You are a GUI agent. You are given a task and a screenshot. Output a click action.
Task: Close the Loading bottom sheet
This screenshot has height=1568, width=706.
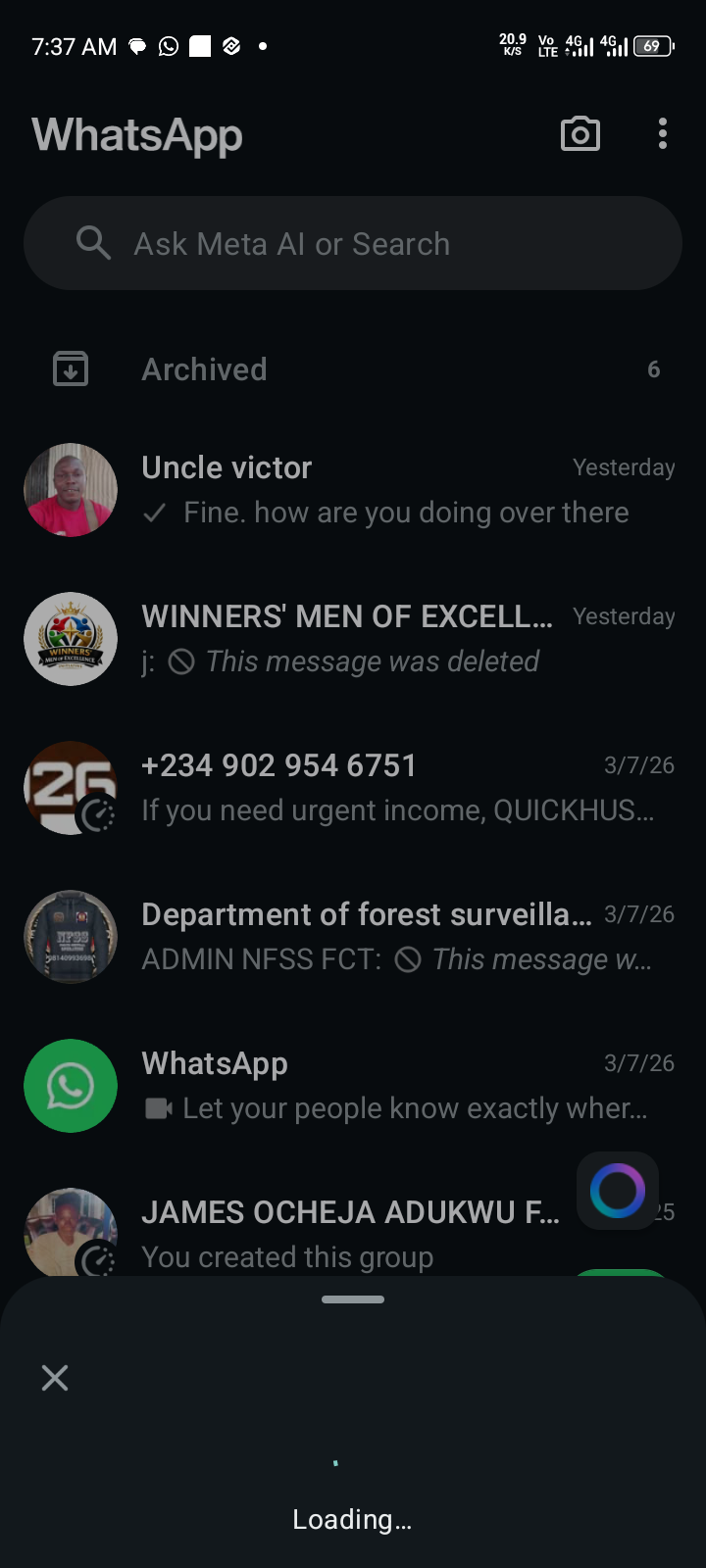[x=55, y=1378]
